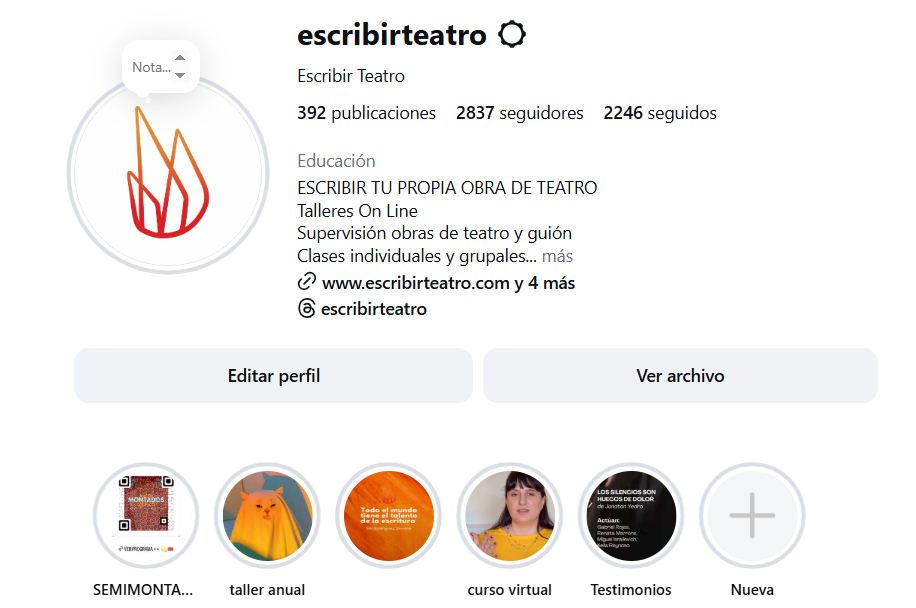Open the www.escribirteatro.com link
This screenshot has height=608, width=916.
pyautogui.click(x=416, y=283)
